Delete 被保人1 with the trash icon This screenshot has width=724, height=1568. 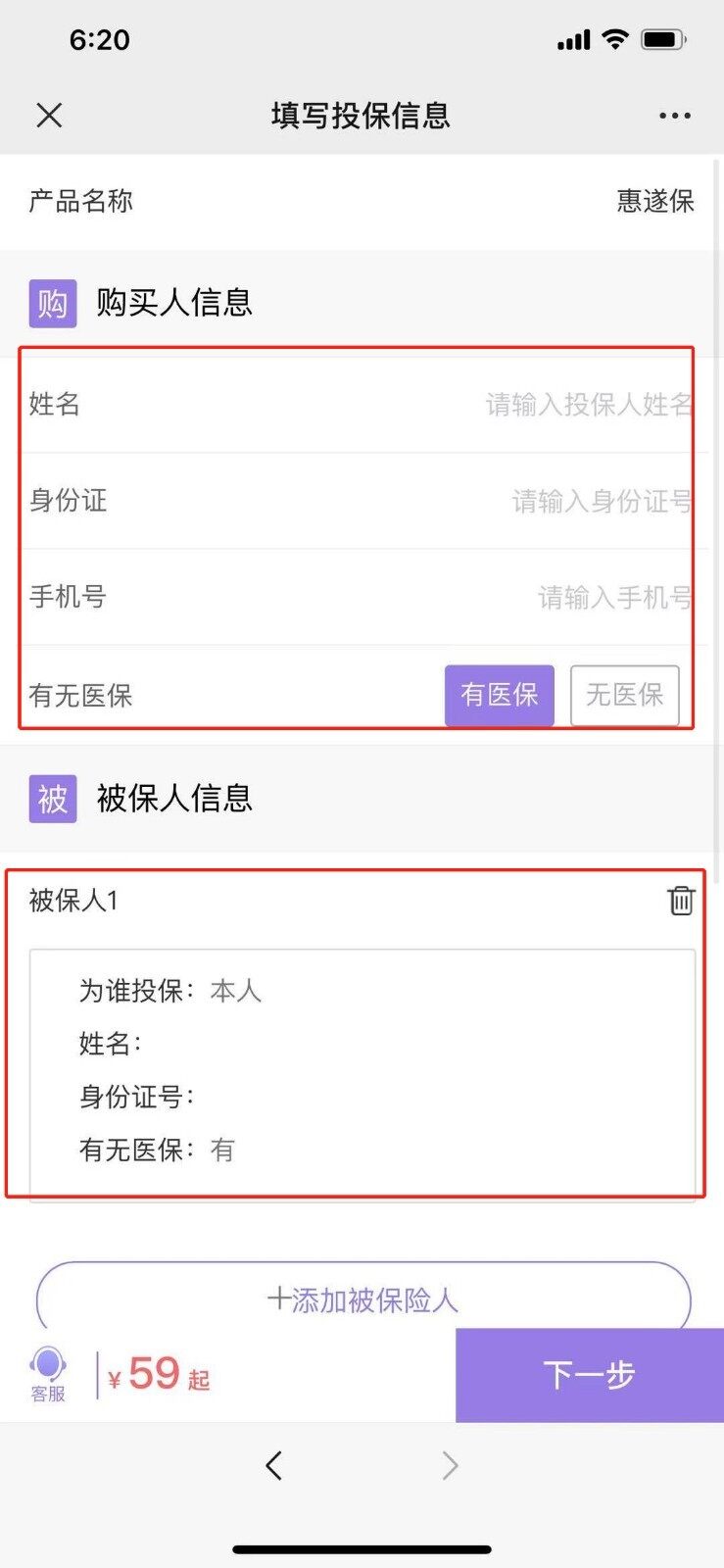coord(681,900)
